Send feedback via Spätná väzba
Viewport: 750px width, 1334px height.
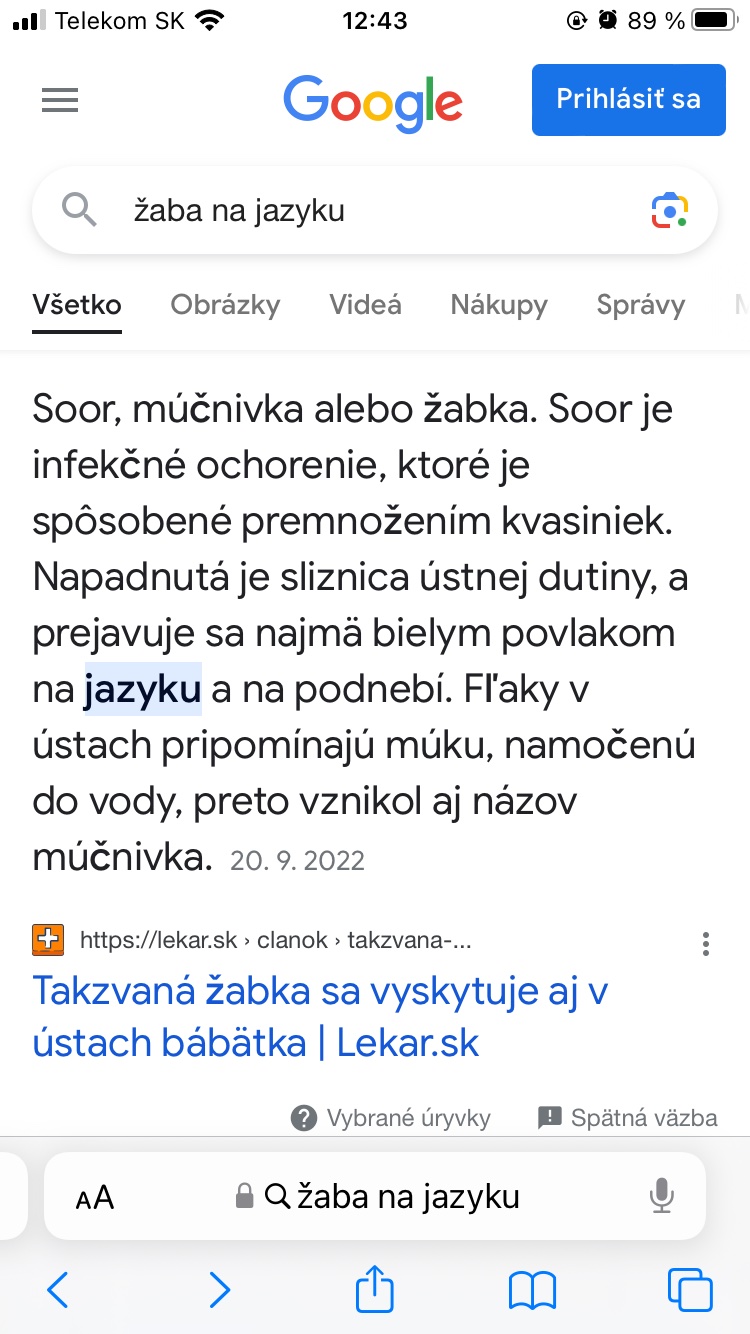coord(628,1118)
